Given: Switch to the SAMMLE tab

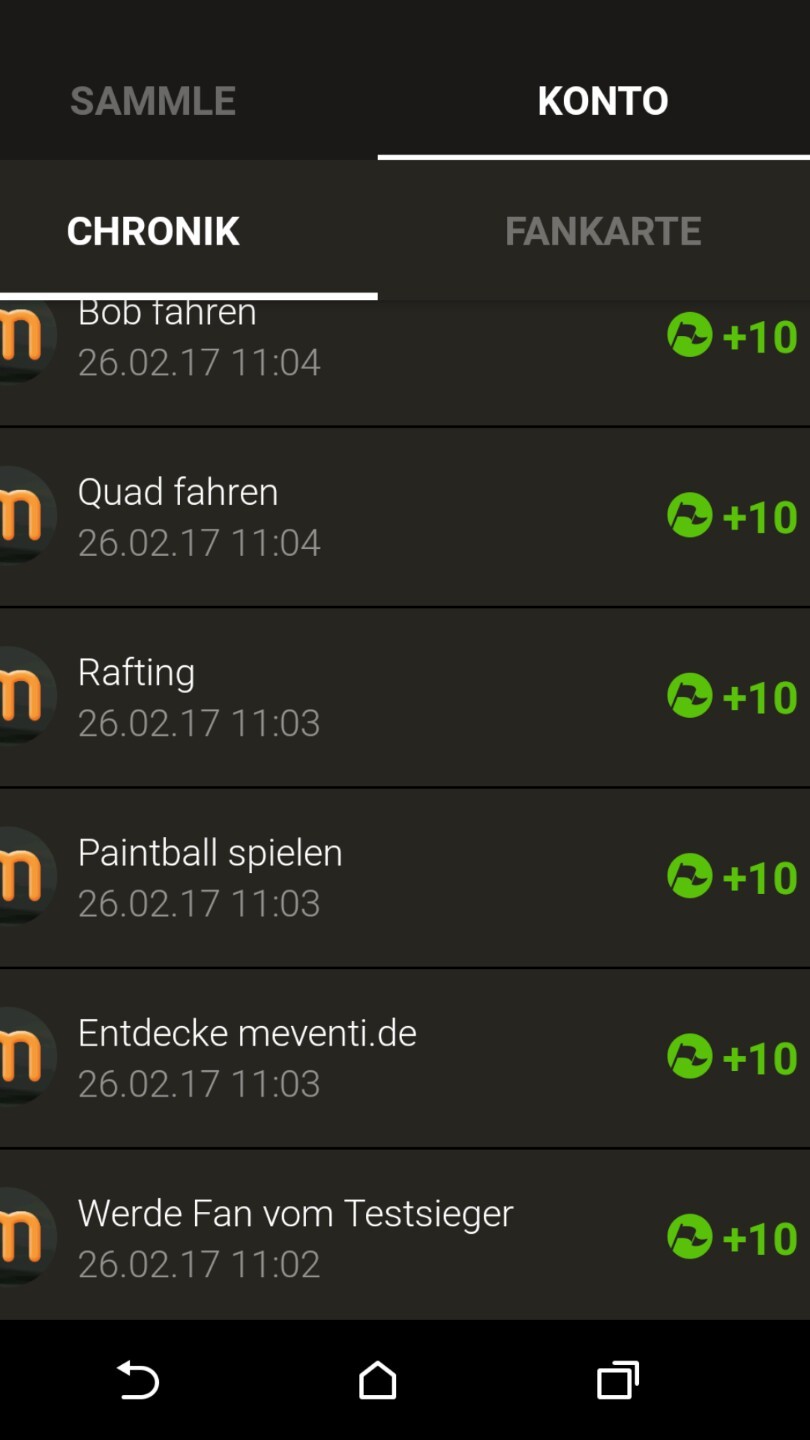Looking at the screenshot, I should tap(153, 101).
